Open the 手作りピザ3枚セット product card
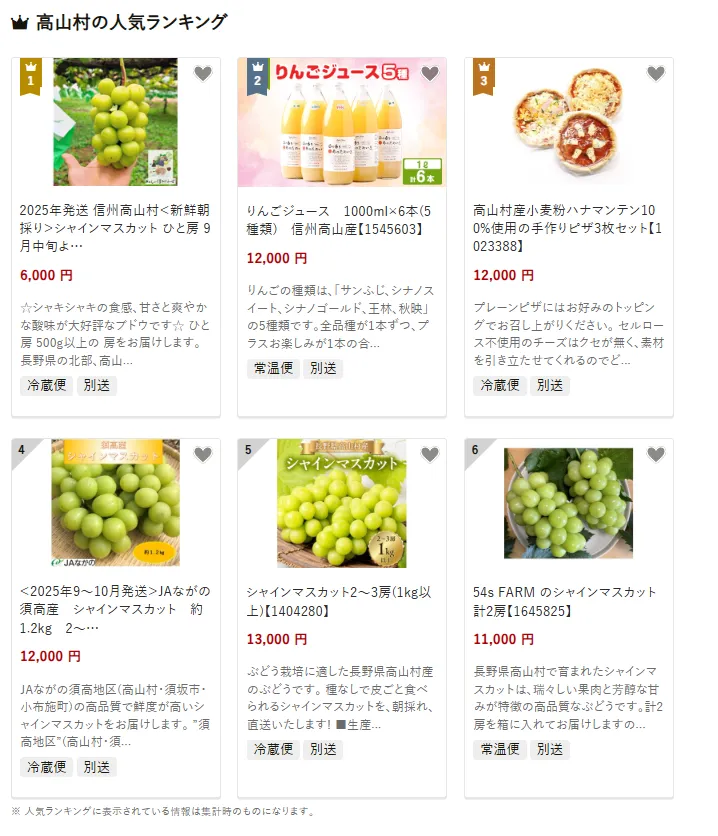 coord(568,228)
